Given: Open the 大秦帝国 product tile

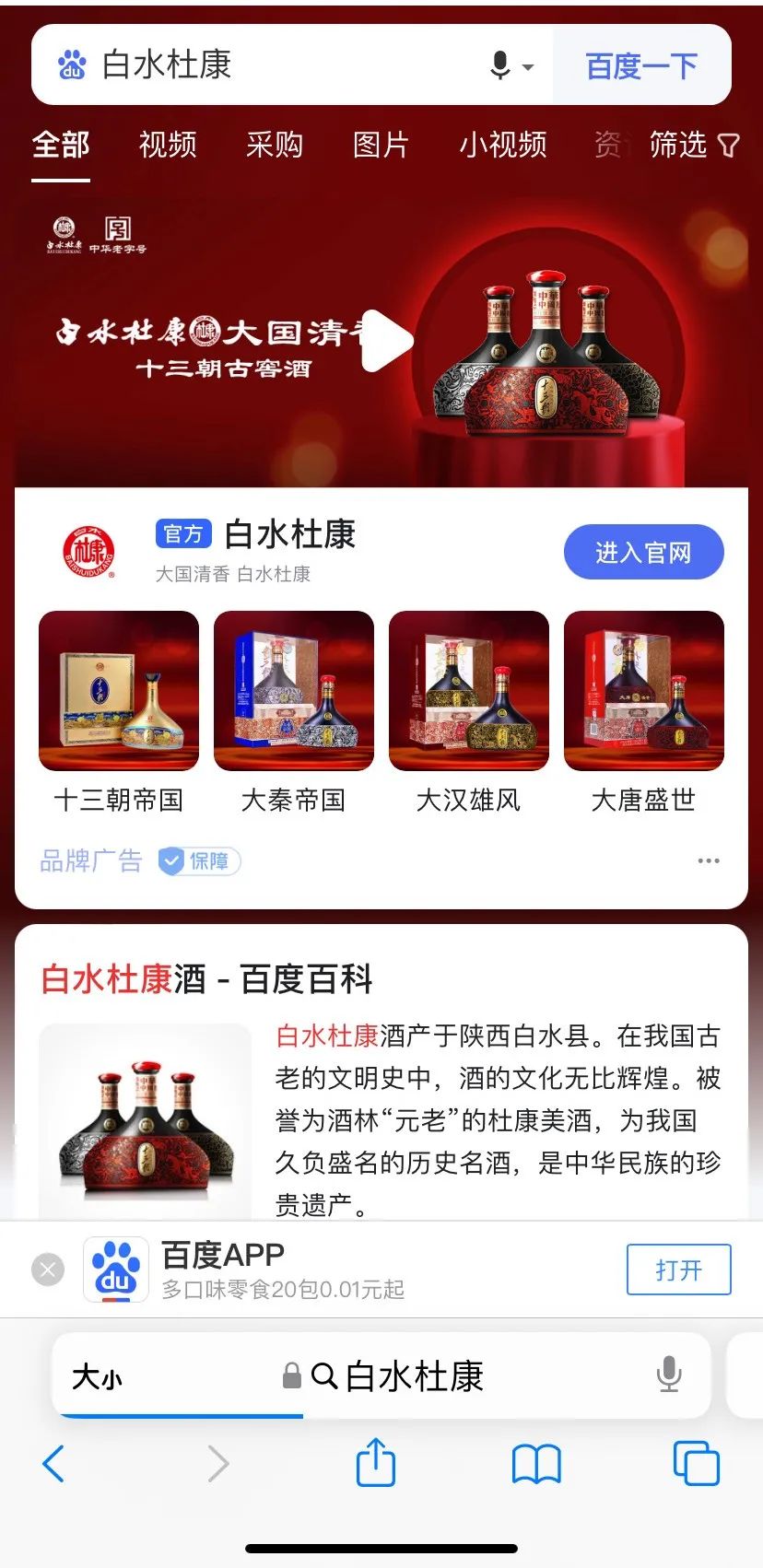Looking at the screenshot, I should click(294, 691).
